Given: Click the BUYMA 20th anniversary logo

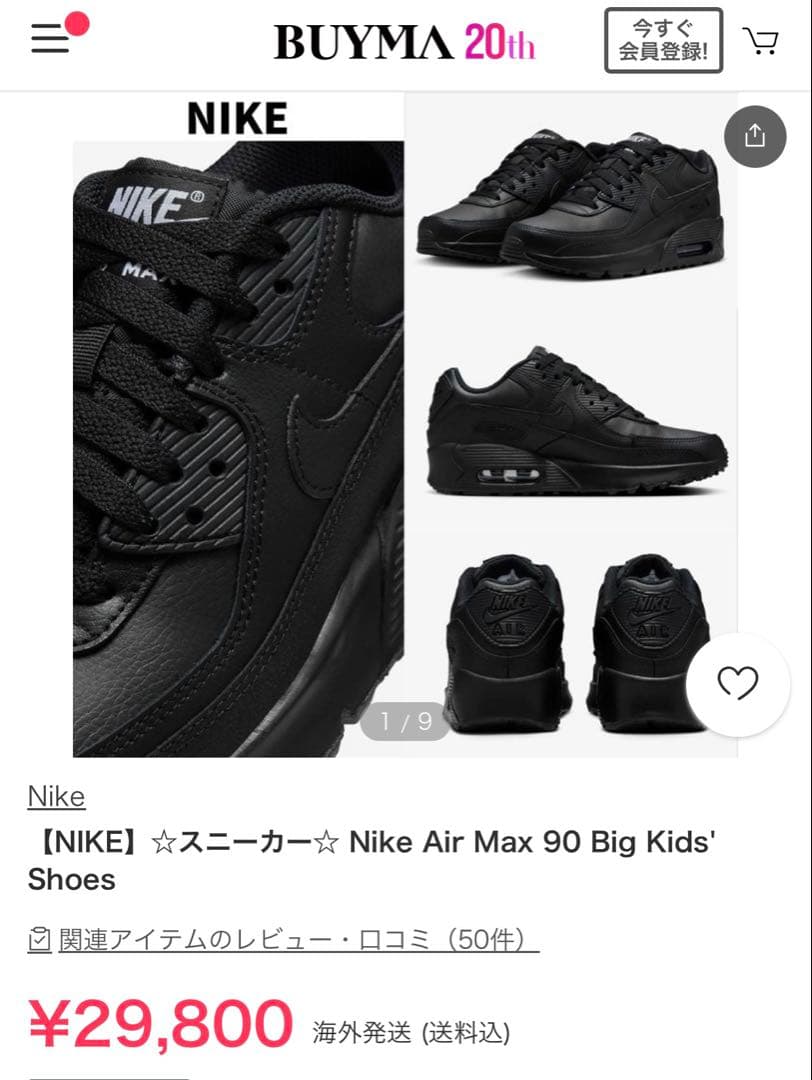Looking at the screenshot, I should click(407, 35).
